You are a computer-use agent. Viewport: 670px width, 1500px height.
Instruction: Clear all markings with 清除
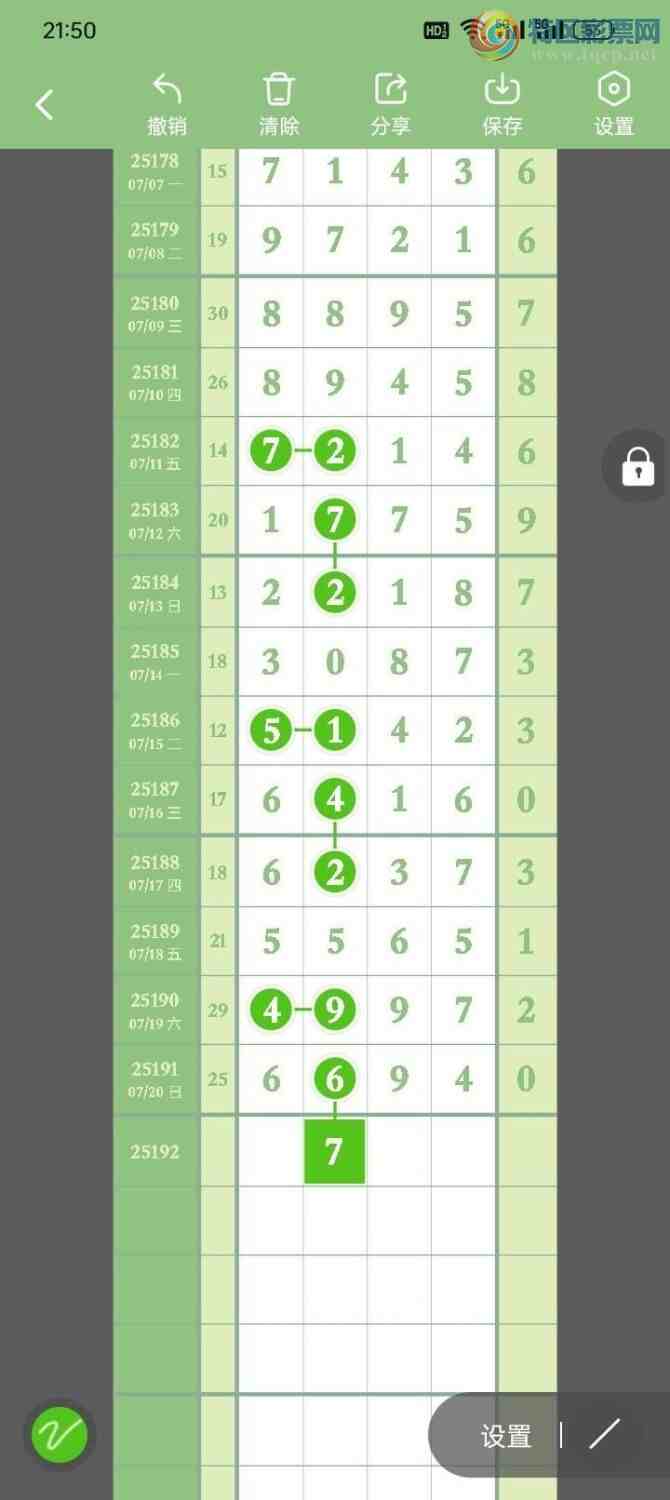click(x=279, y=104)
